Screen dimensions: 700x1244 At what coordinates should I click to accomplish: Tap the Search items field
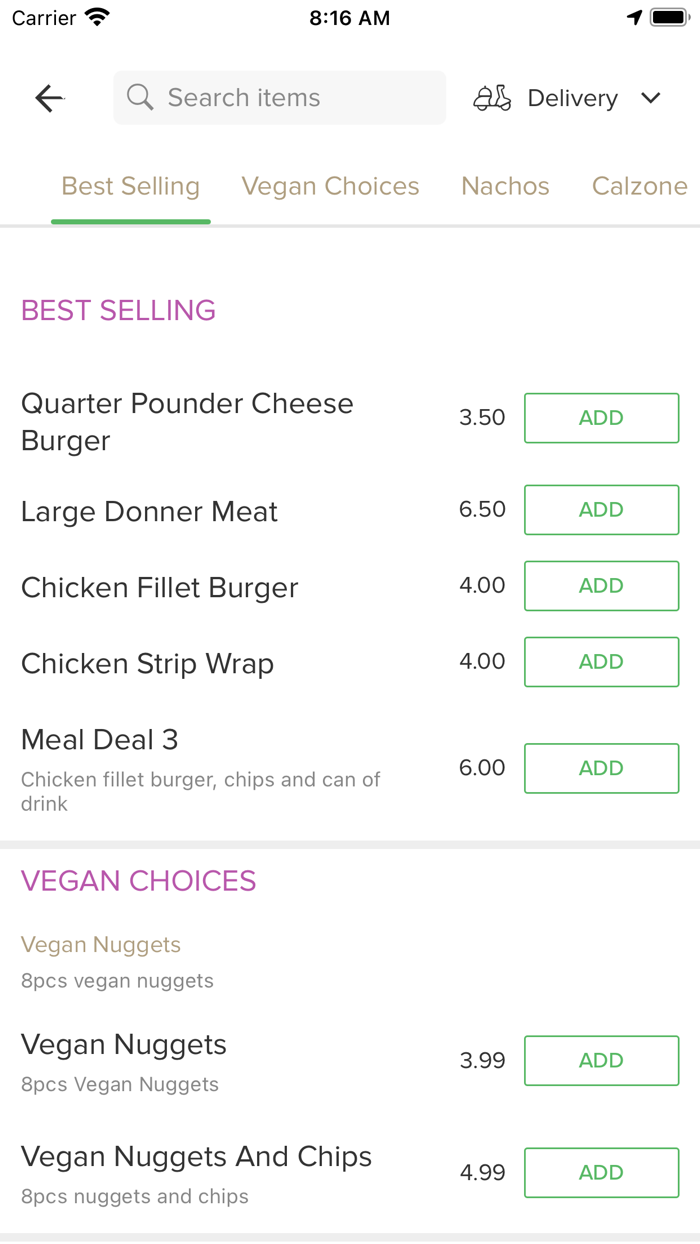280,98
